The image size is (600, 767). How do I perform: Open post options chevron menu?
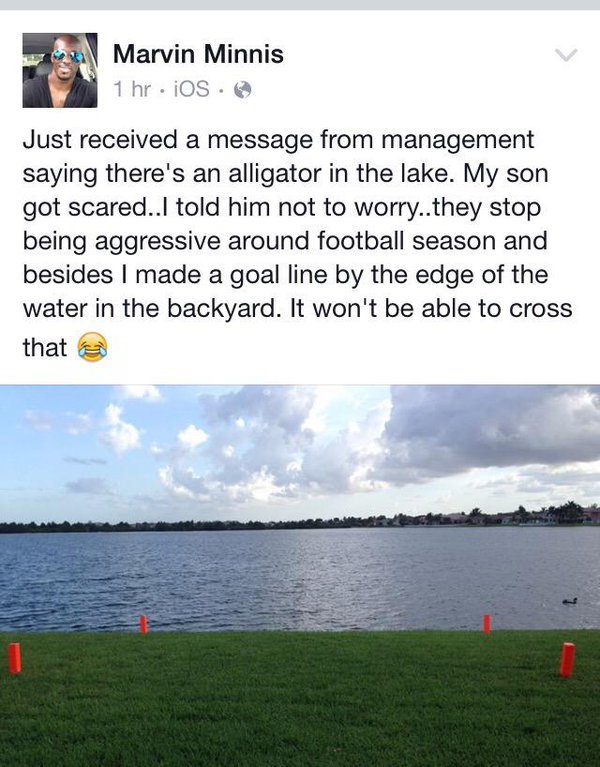[566, 55]
